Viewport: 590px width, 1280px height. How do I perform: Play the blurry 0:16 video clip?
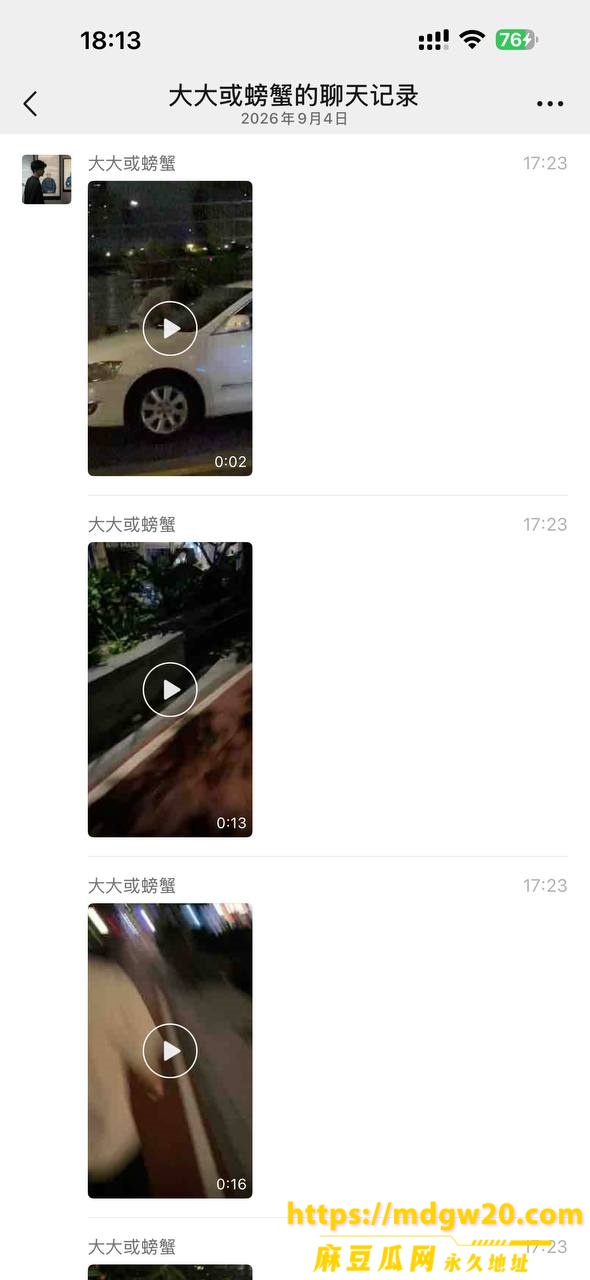(170, 1050)
